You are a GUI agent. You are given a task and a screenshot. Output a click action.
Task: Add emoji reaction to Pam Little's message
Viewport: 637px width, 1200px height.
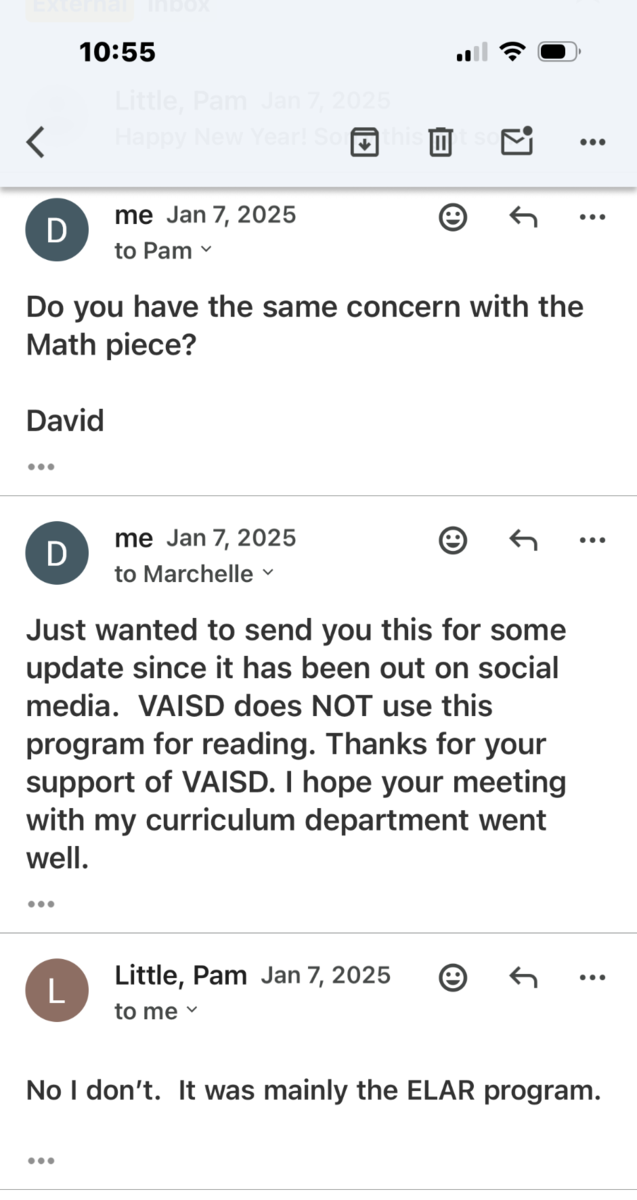(x=453, y=977)
